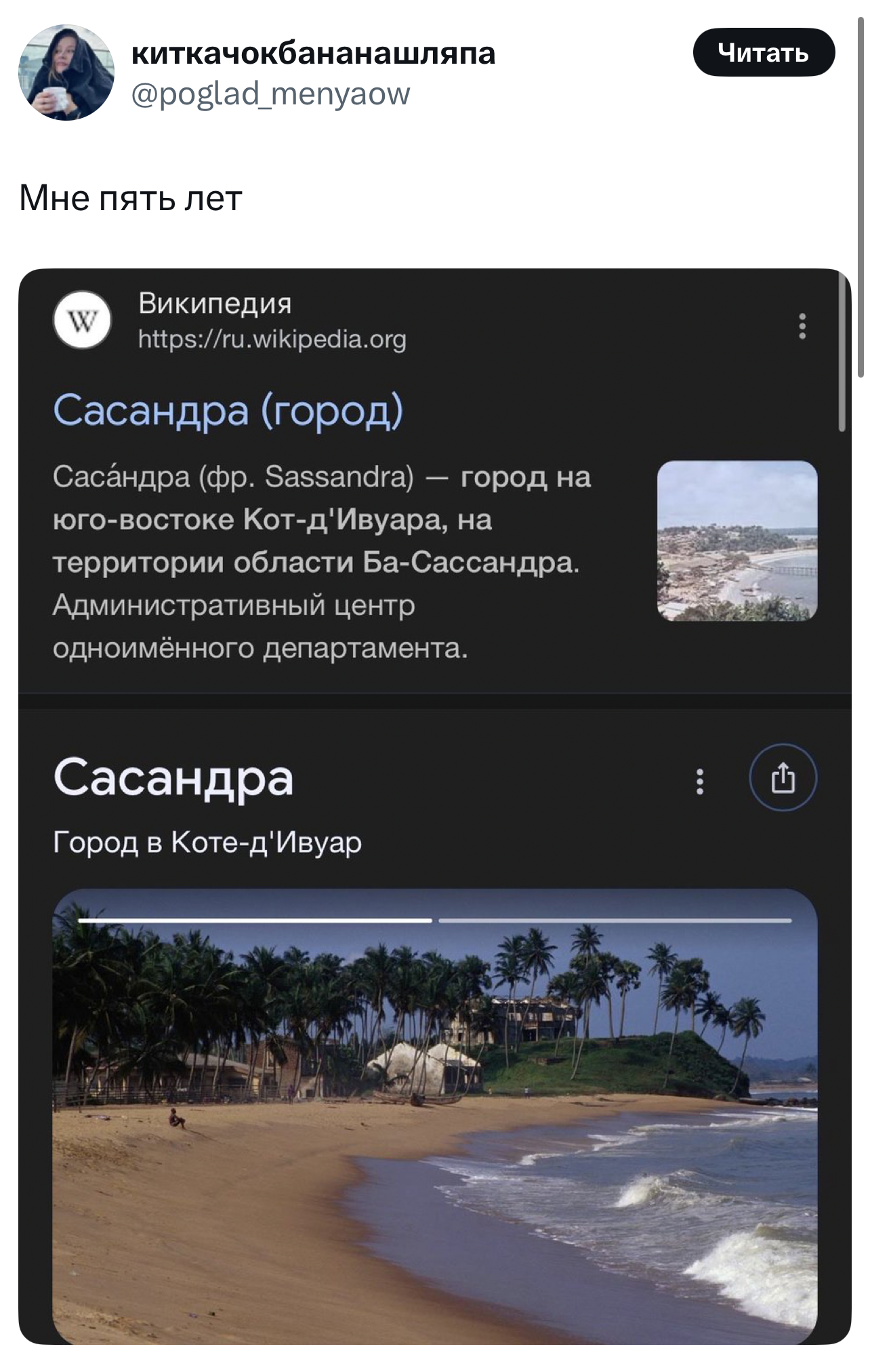Screen dimensions: 870x1372
Task: Follow with the Читать button
Action: (764, 52)
